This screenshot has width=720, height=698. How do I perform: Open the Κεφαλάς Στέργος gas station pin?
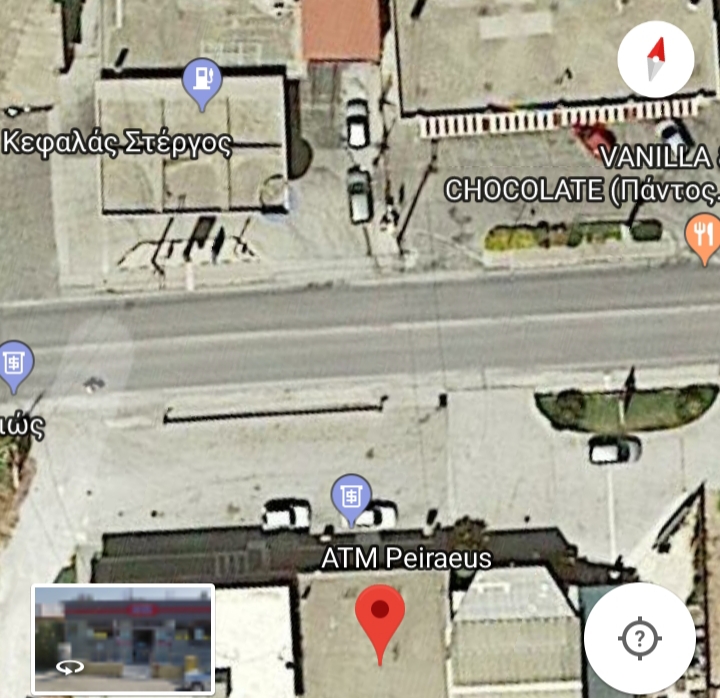coord(202,81)
